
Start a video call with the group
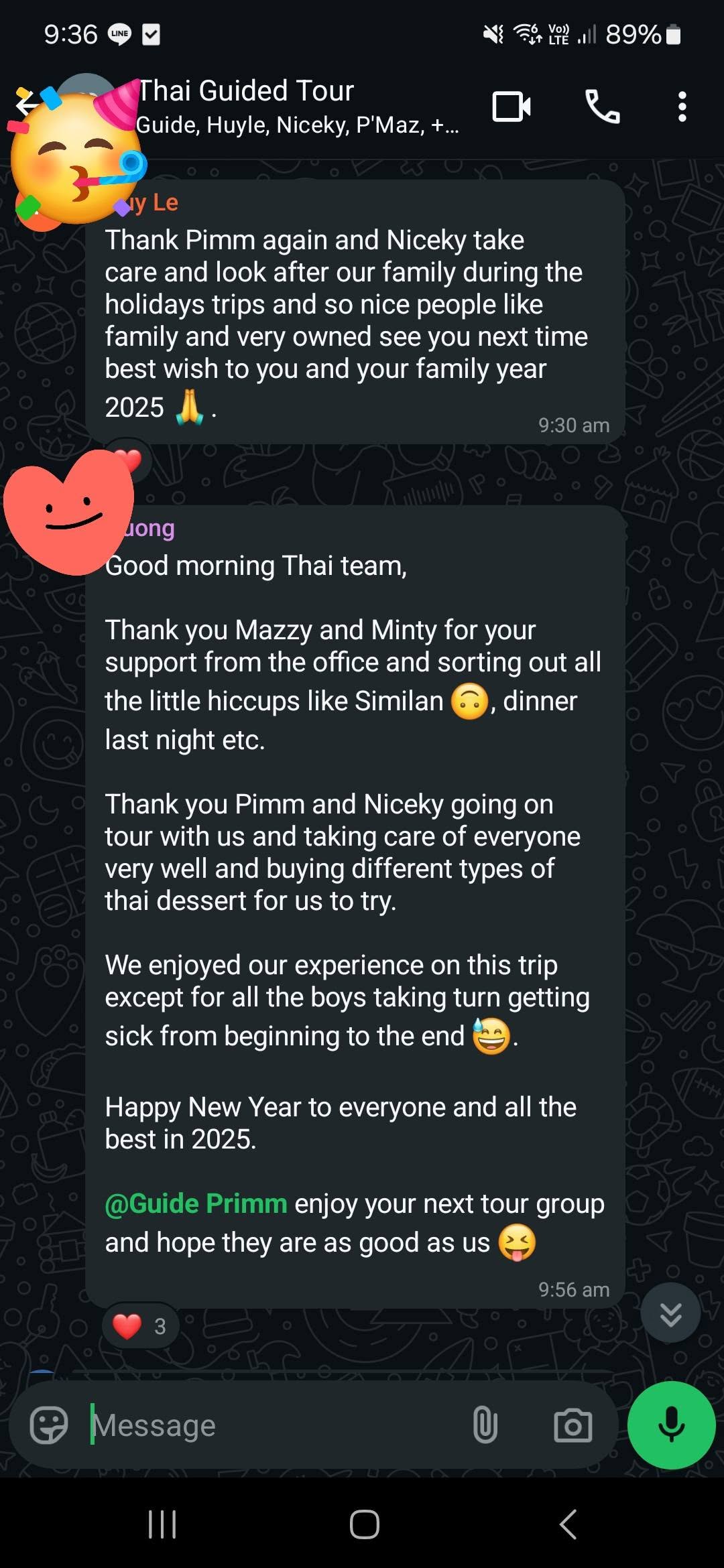coord(511,107)
